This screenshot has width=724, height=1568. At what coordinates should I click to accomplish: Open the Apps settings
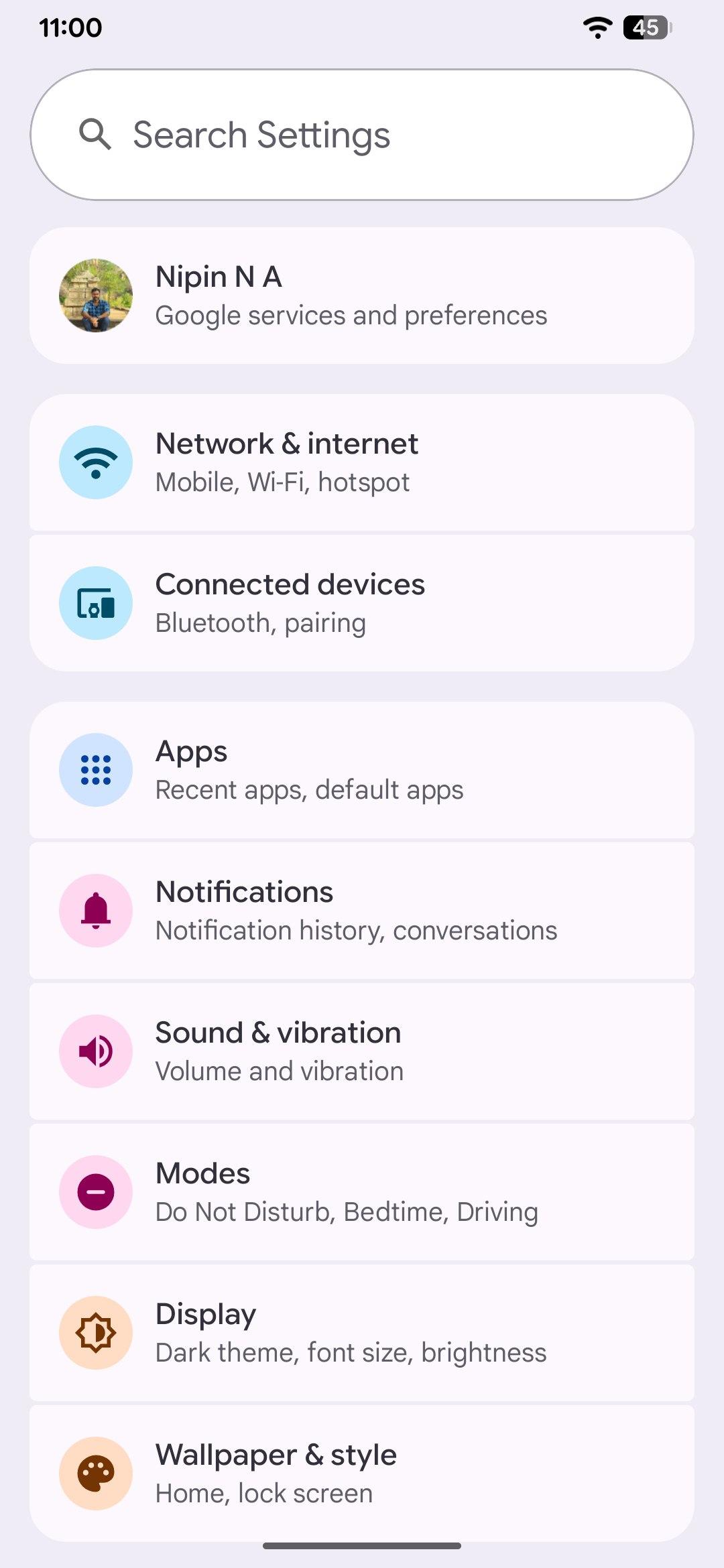pos(362,770)
